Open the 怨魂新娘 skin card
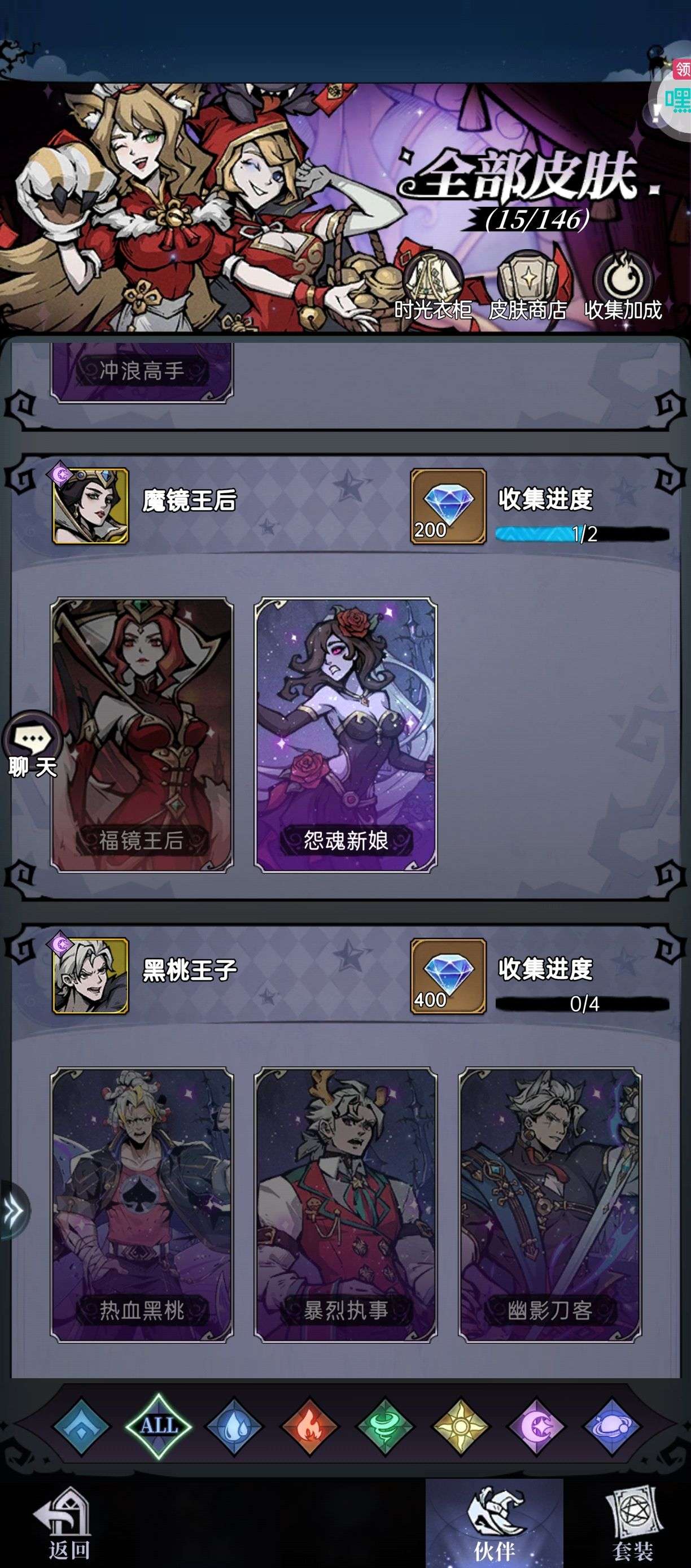The image size is (691, 1568). tap(345, 735)
